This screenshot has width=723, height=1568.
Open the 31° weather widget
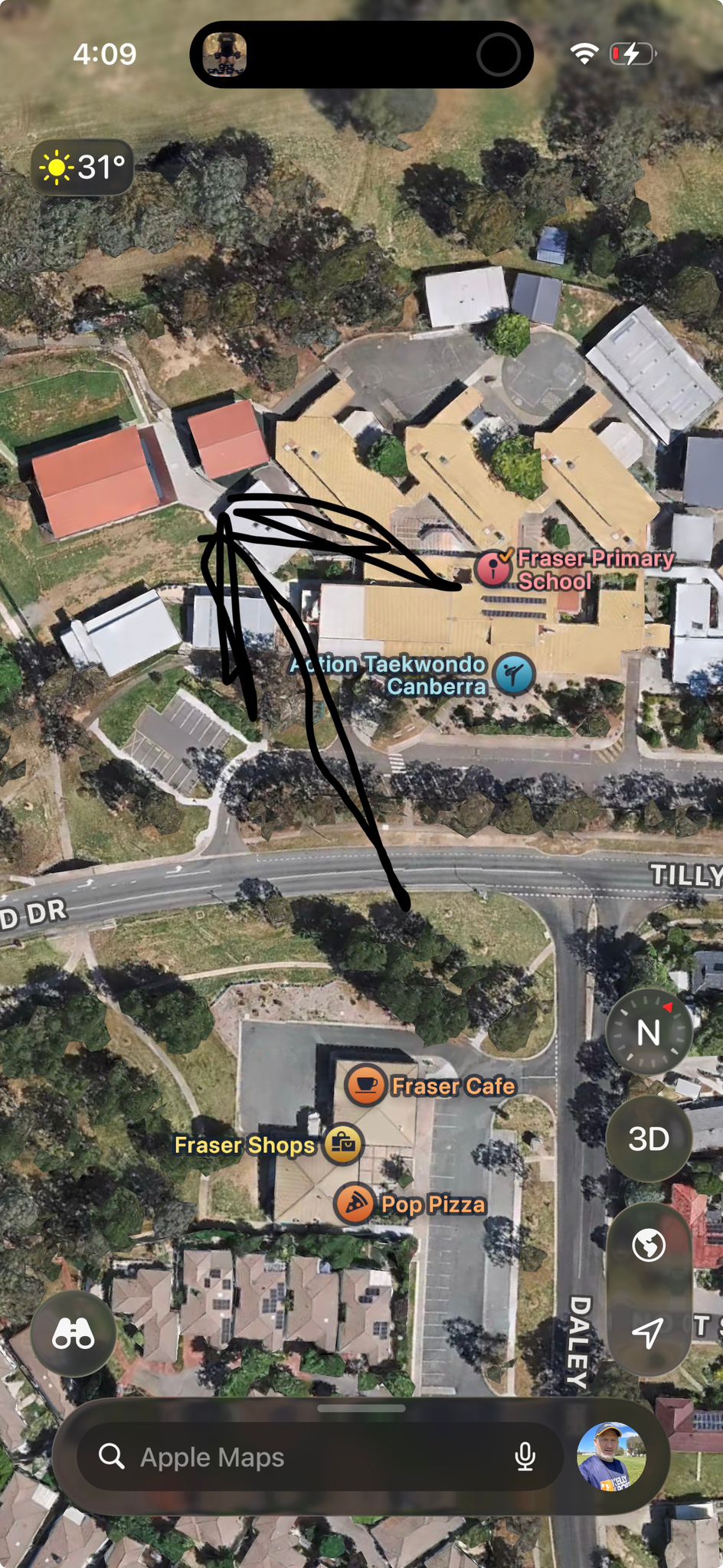(x=83, y=167)
